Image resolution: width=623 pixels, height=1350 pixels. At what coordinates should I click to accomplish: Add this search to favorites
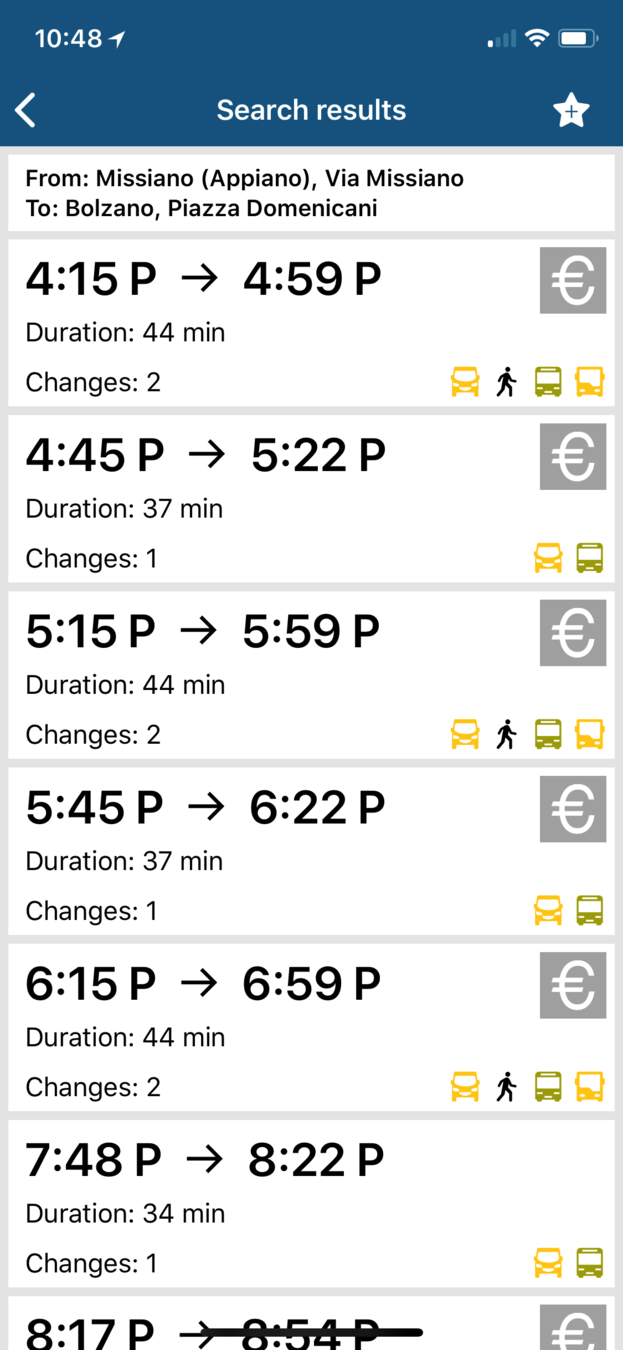click(x=571, y=110)
